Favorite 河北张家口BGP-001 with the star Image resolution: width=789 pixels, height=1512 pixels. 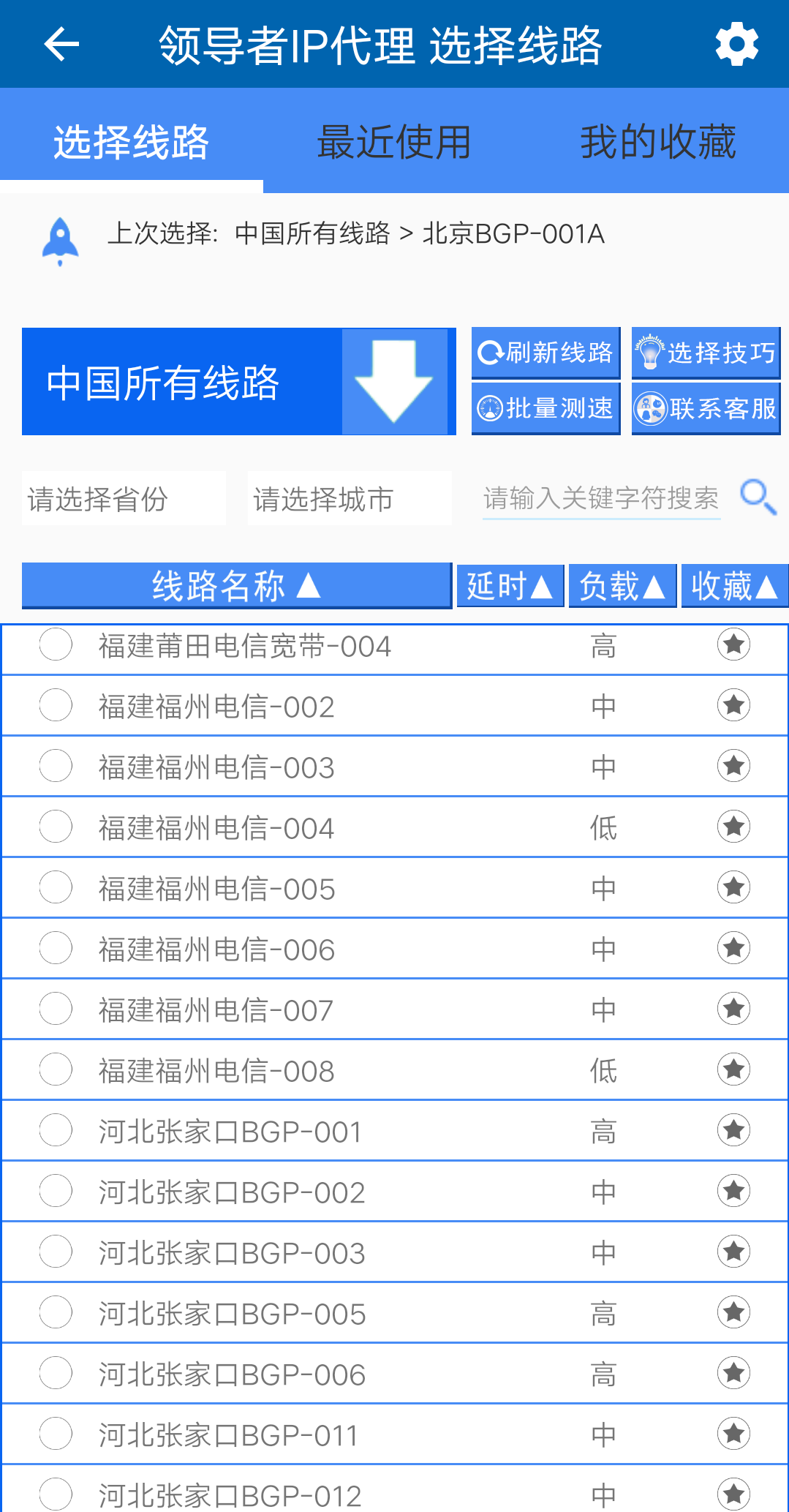[x=733, y=1130]
